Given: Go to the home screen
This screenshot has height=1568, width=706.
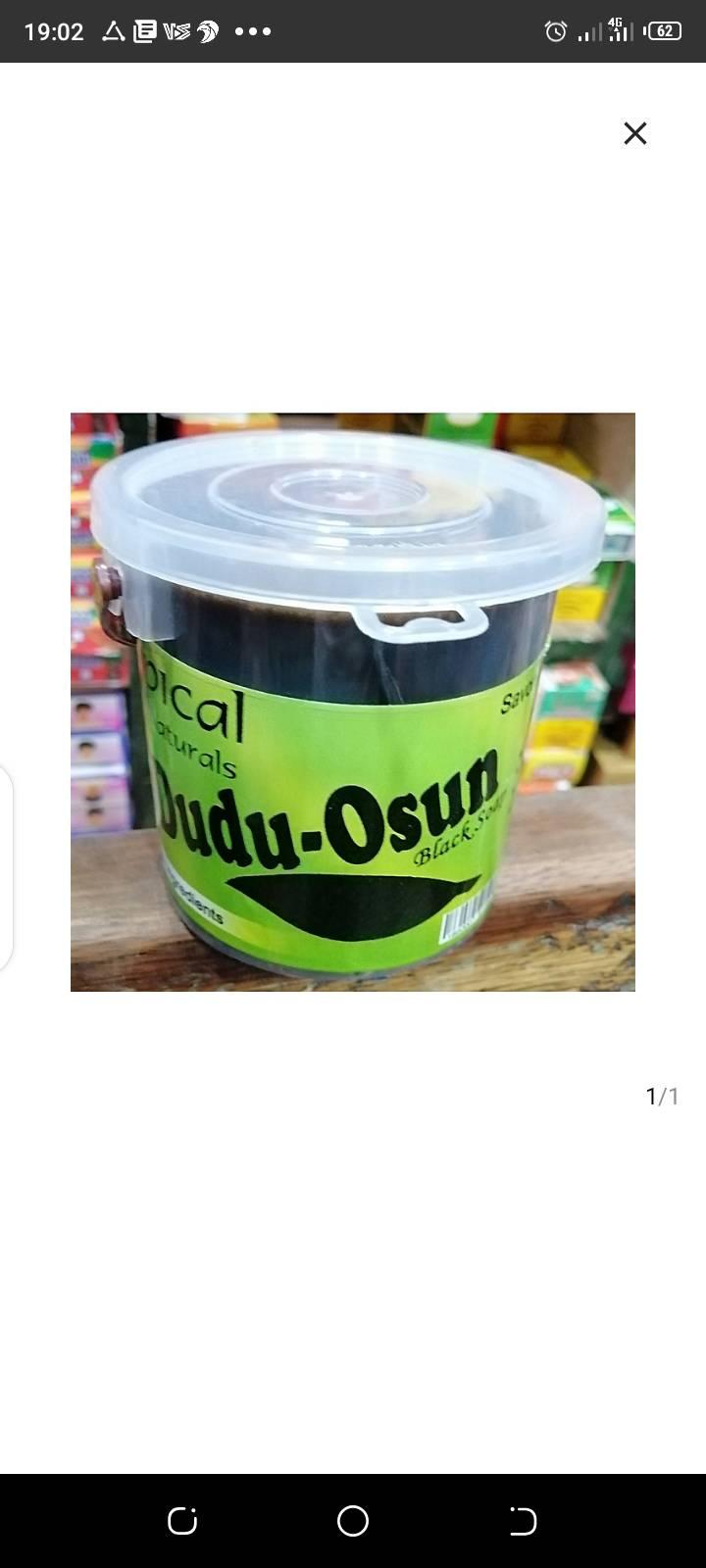Looking at the screenshot, I should point(353,1521).
